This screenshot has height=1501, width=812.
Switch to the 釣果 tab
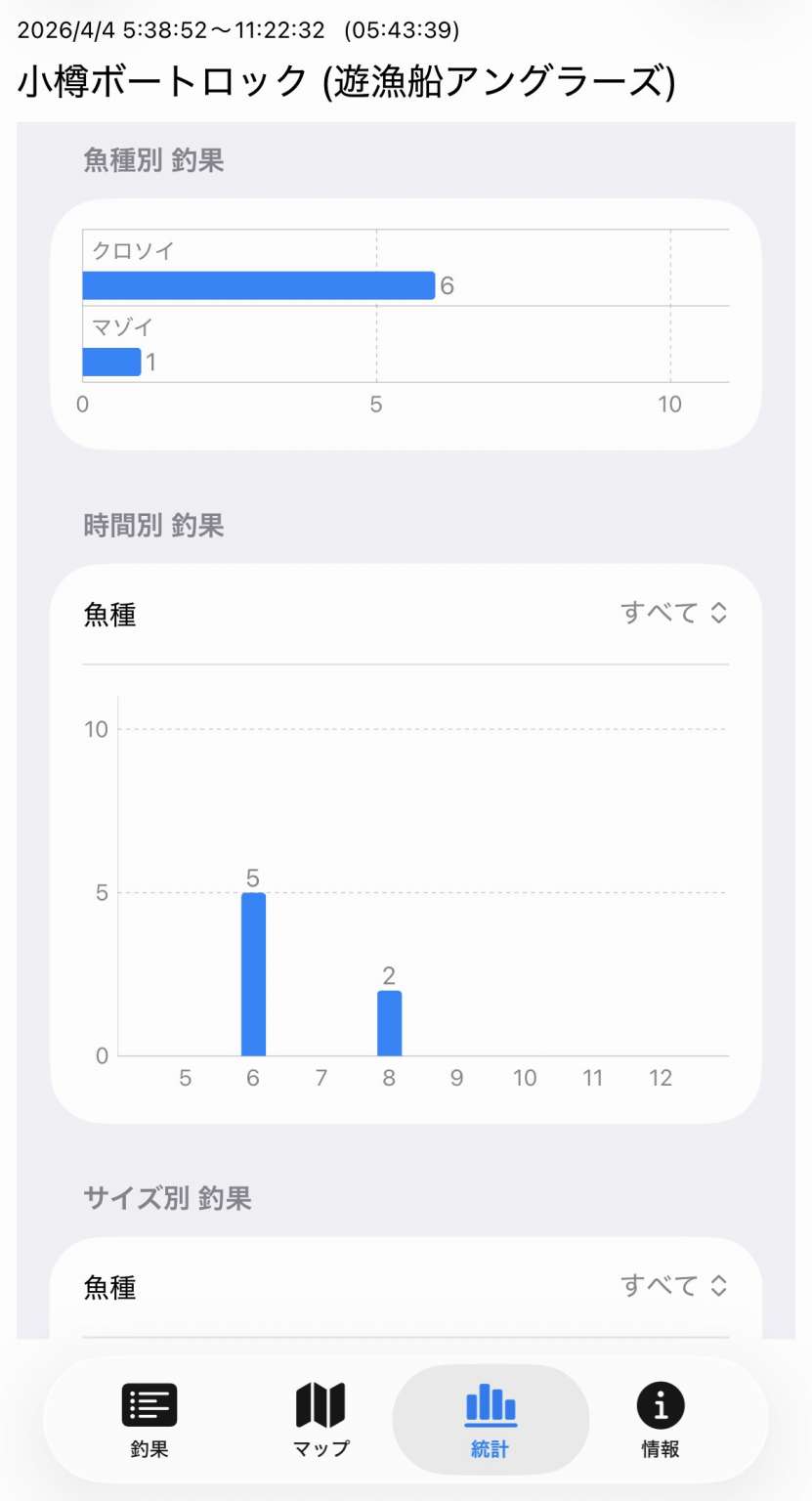(150, 1421)
